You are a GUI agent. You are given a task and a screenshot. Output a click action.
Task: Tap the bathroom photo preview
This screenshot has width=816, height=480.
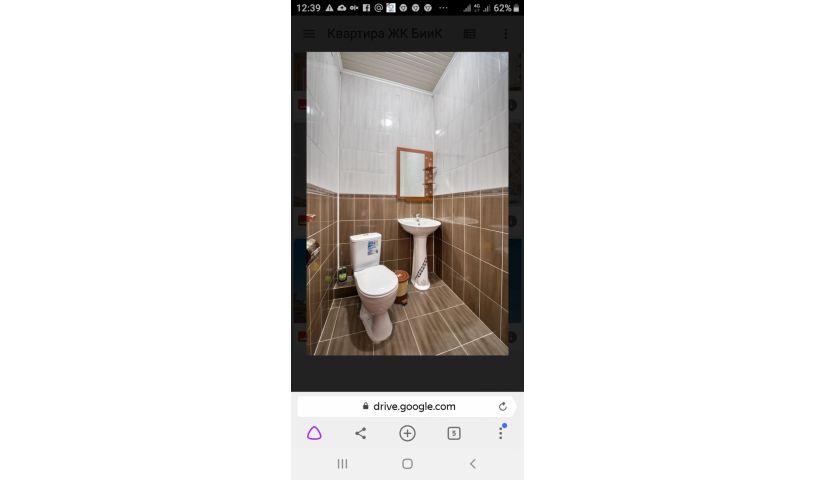pos(407,203)
